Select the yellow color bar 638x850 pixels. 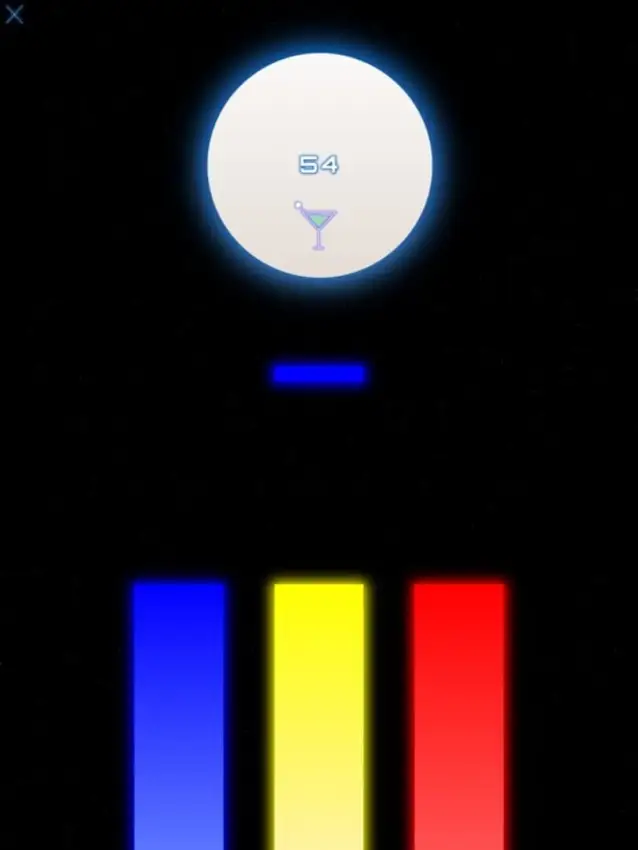tap(319, 715)
